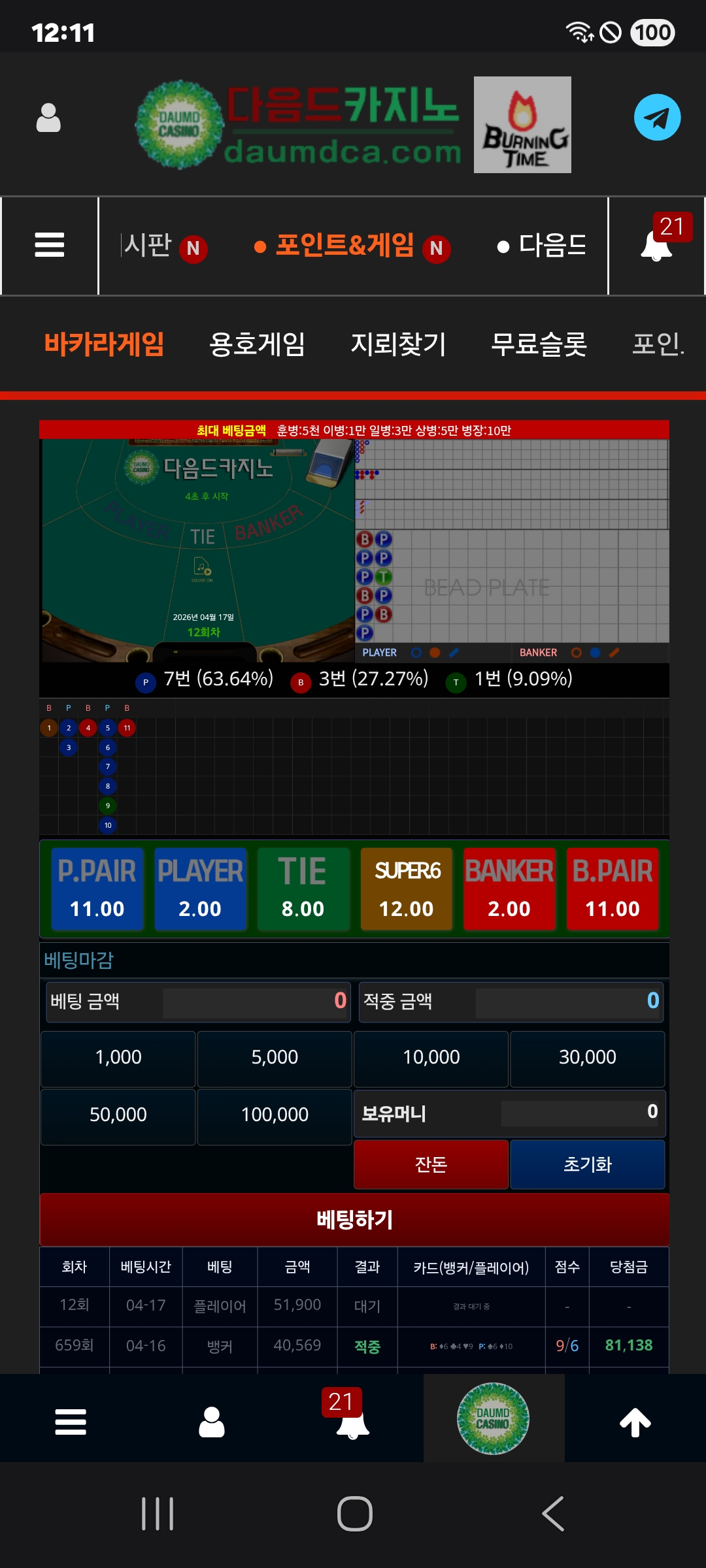Choose TIE 8.00 bet option
Screen dimensions: 706x1568
[x=303, y=889]
